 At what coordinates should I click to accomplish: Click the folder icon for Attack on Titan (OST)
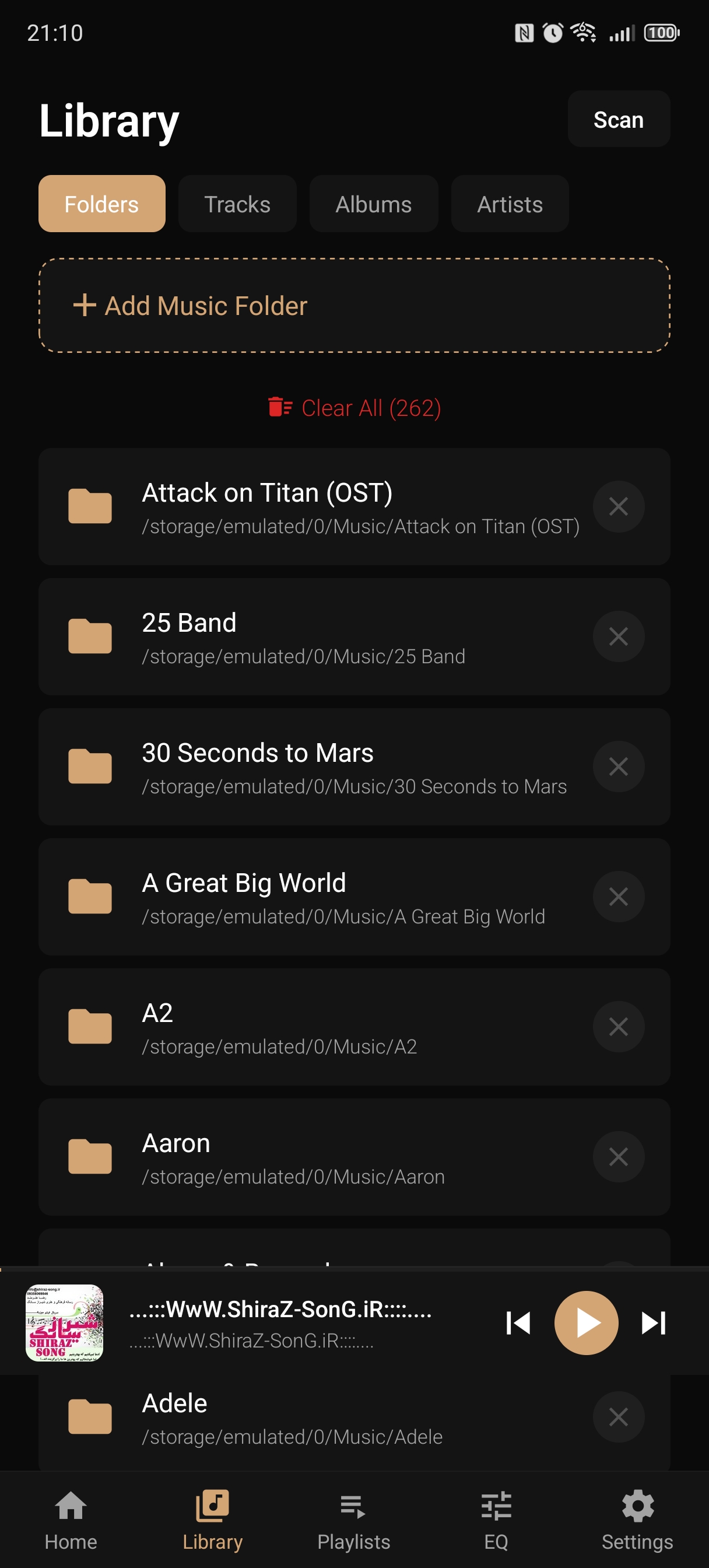(x=89, y=506)
